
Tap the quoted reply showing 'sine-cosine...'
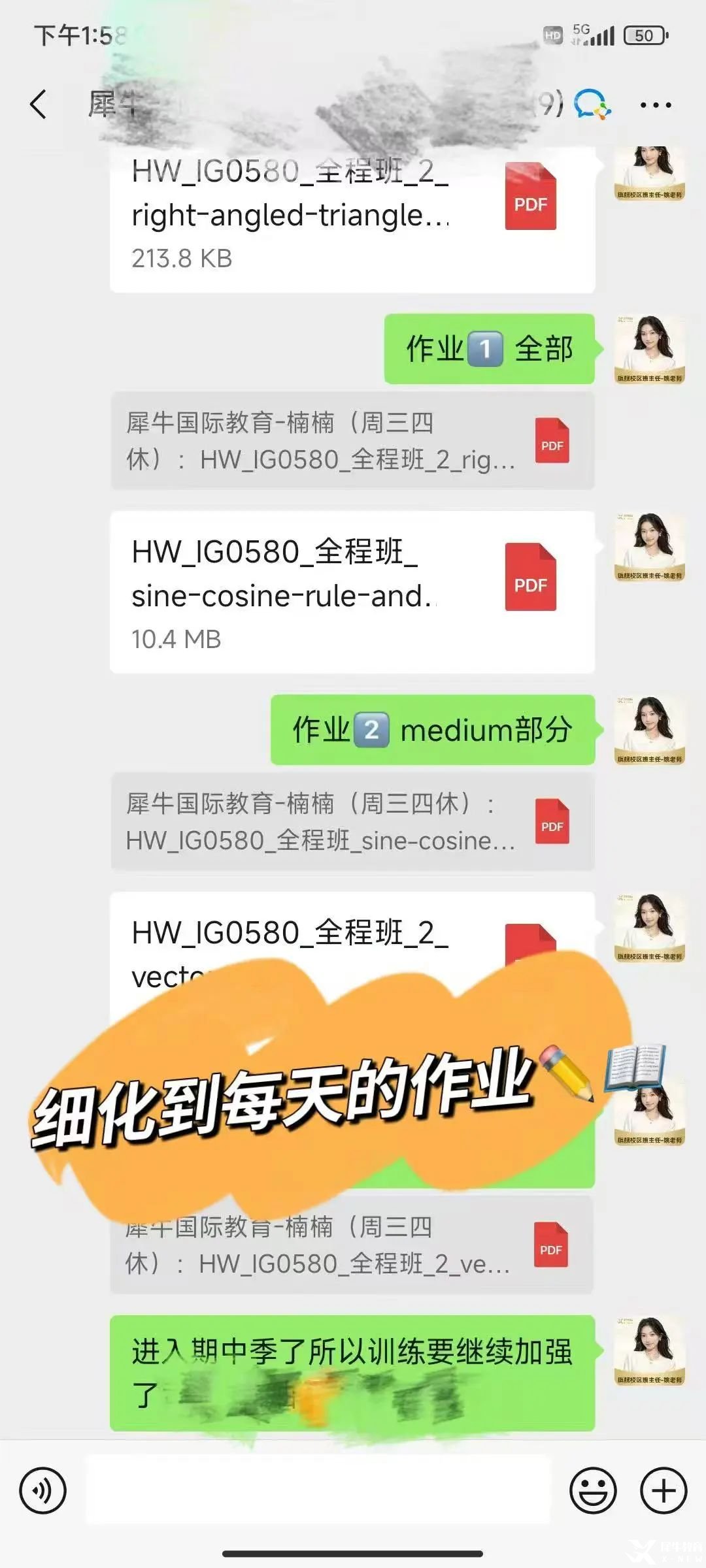click(x=352, y=822)
